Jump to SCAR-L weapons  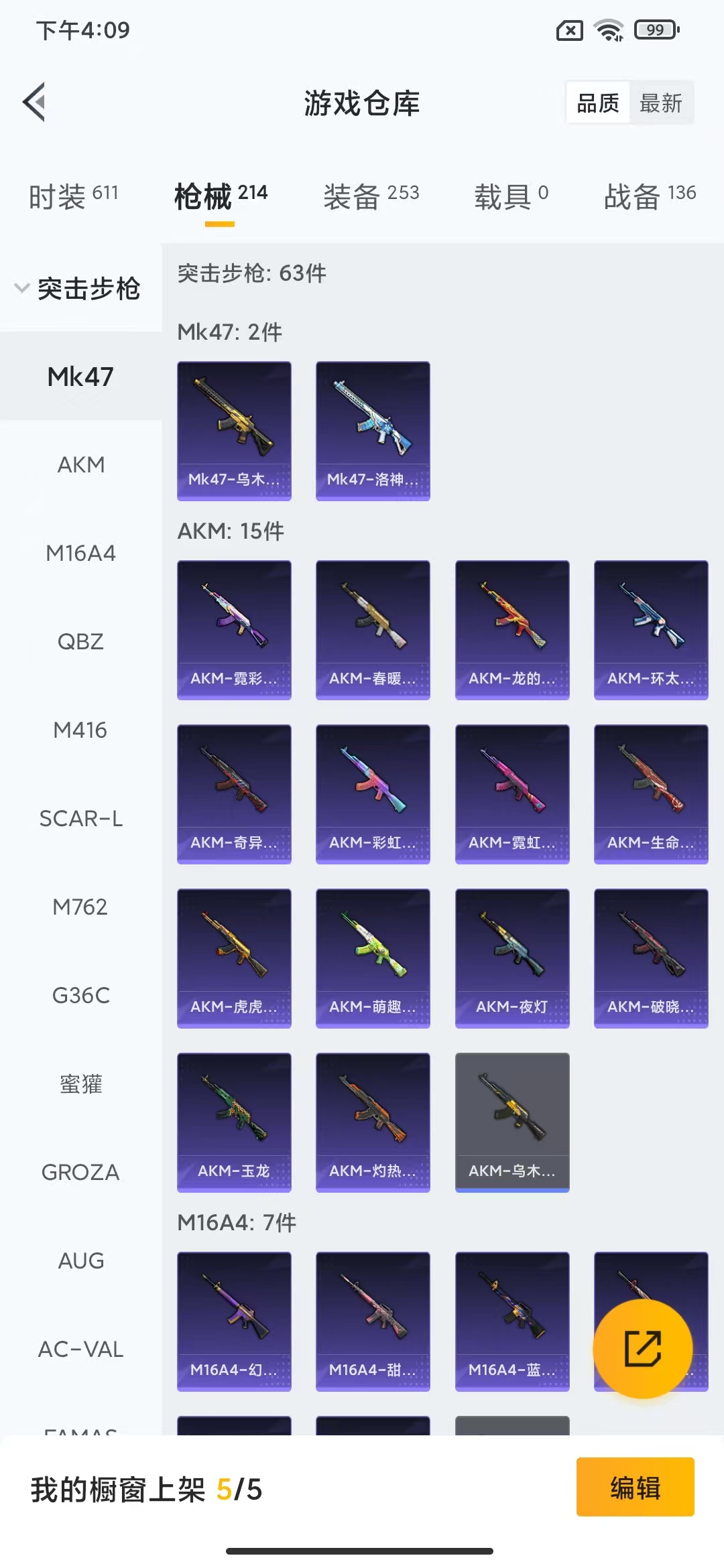click(81, 819)
